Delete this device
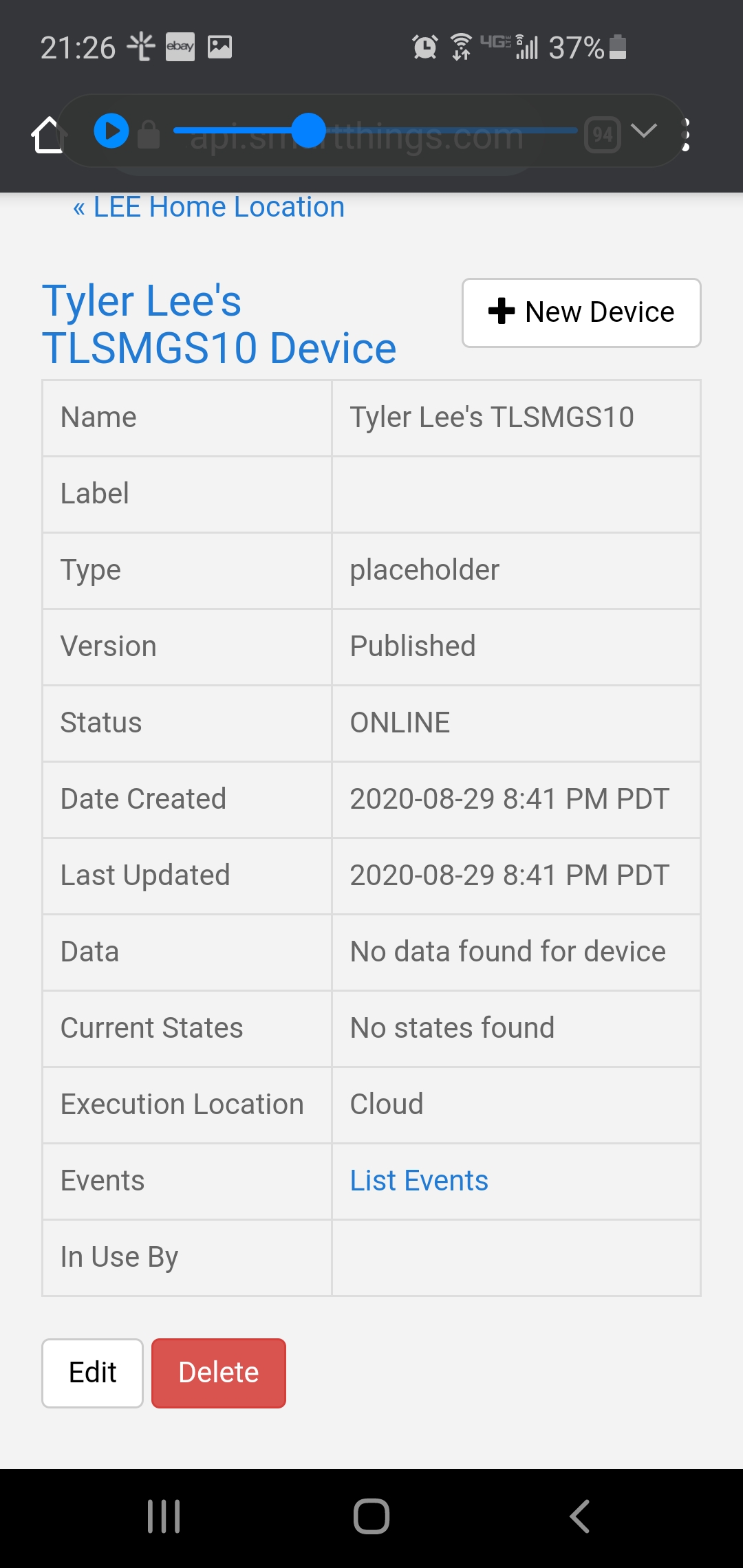The image size is (743, 1568). (219, 1373)
